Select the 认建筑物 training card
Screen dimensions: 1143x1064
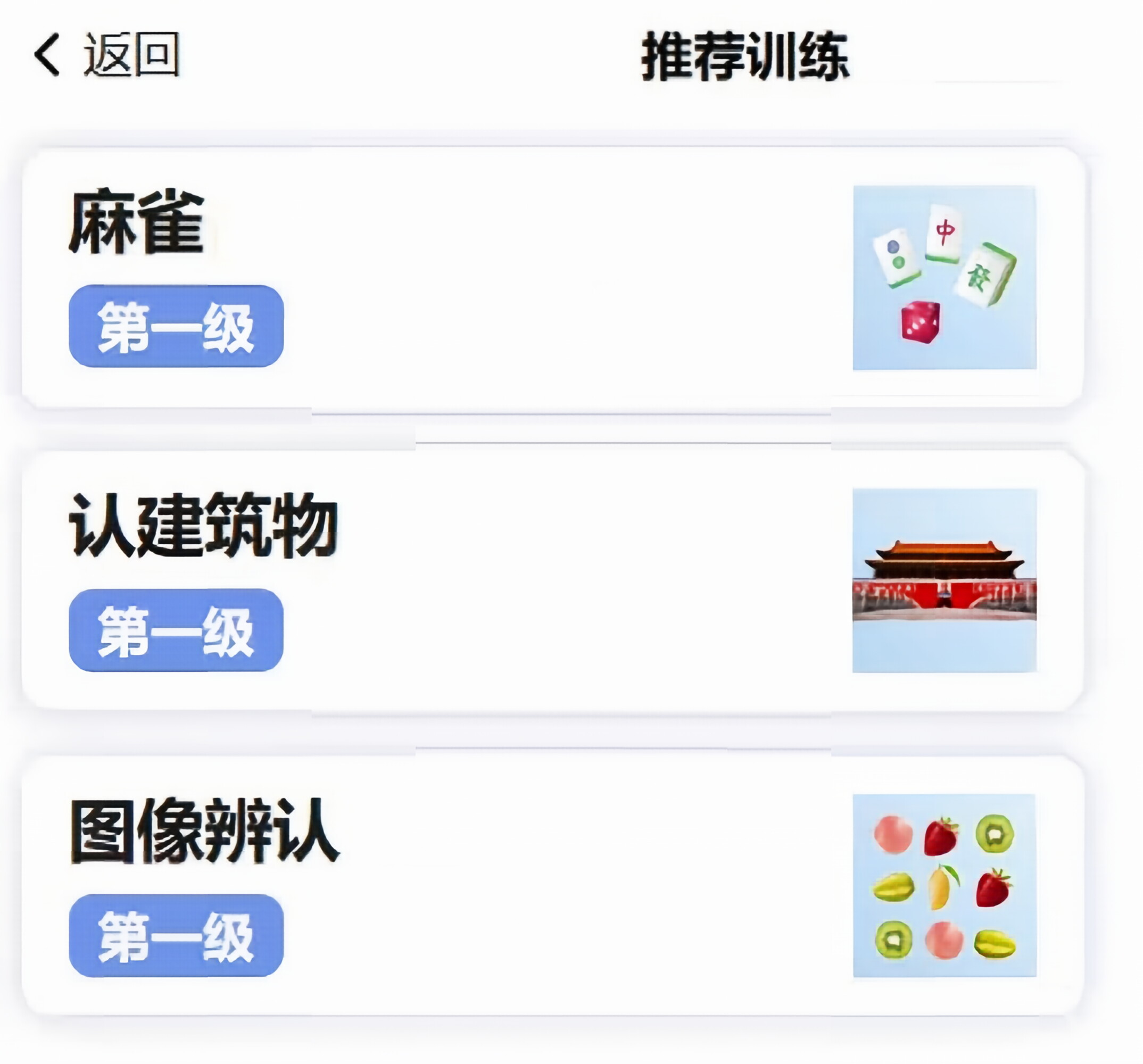[552, 580]
